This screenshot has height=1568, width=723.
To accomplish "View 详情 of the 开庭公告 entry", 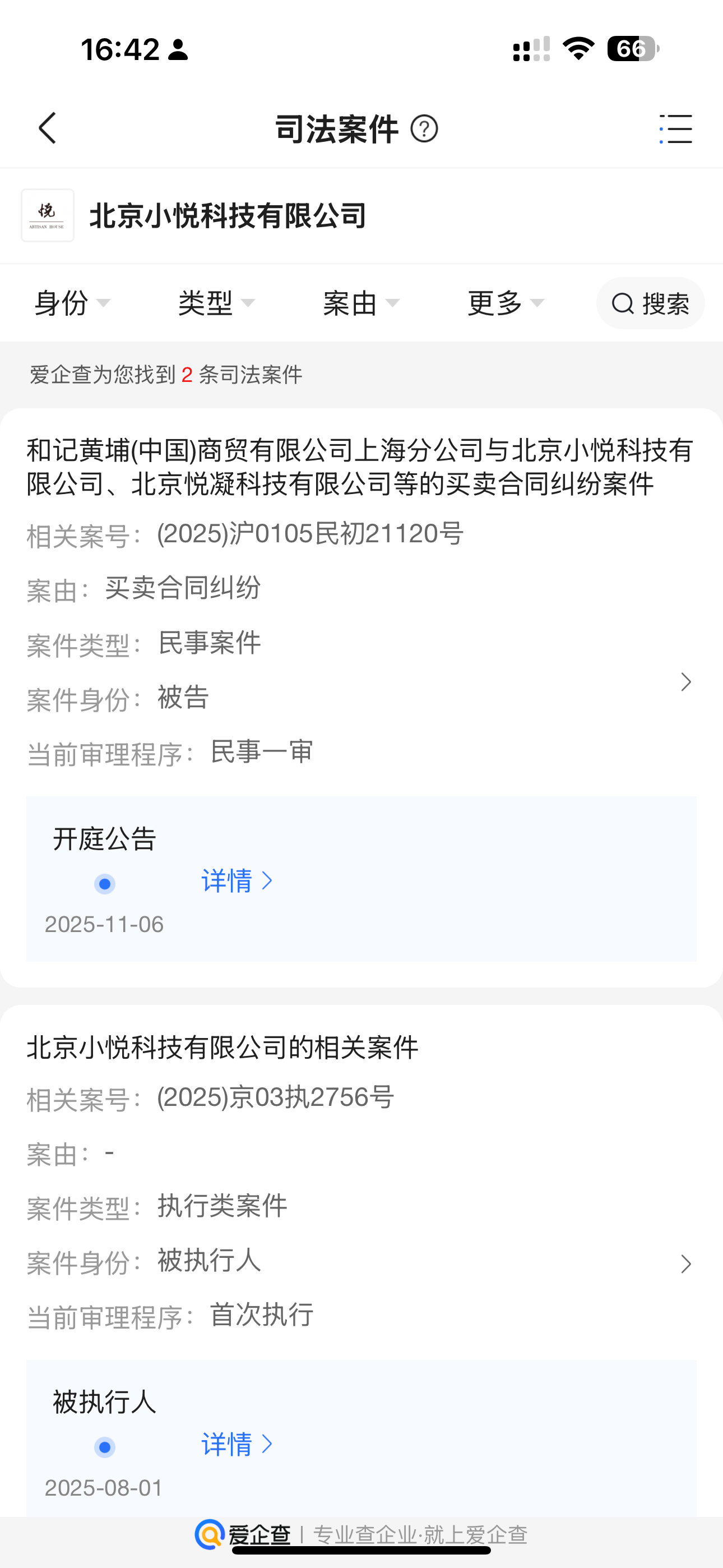I will [x=237, y=882].
